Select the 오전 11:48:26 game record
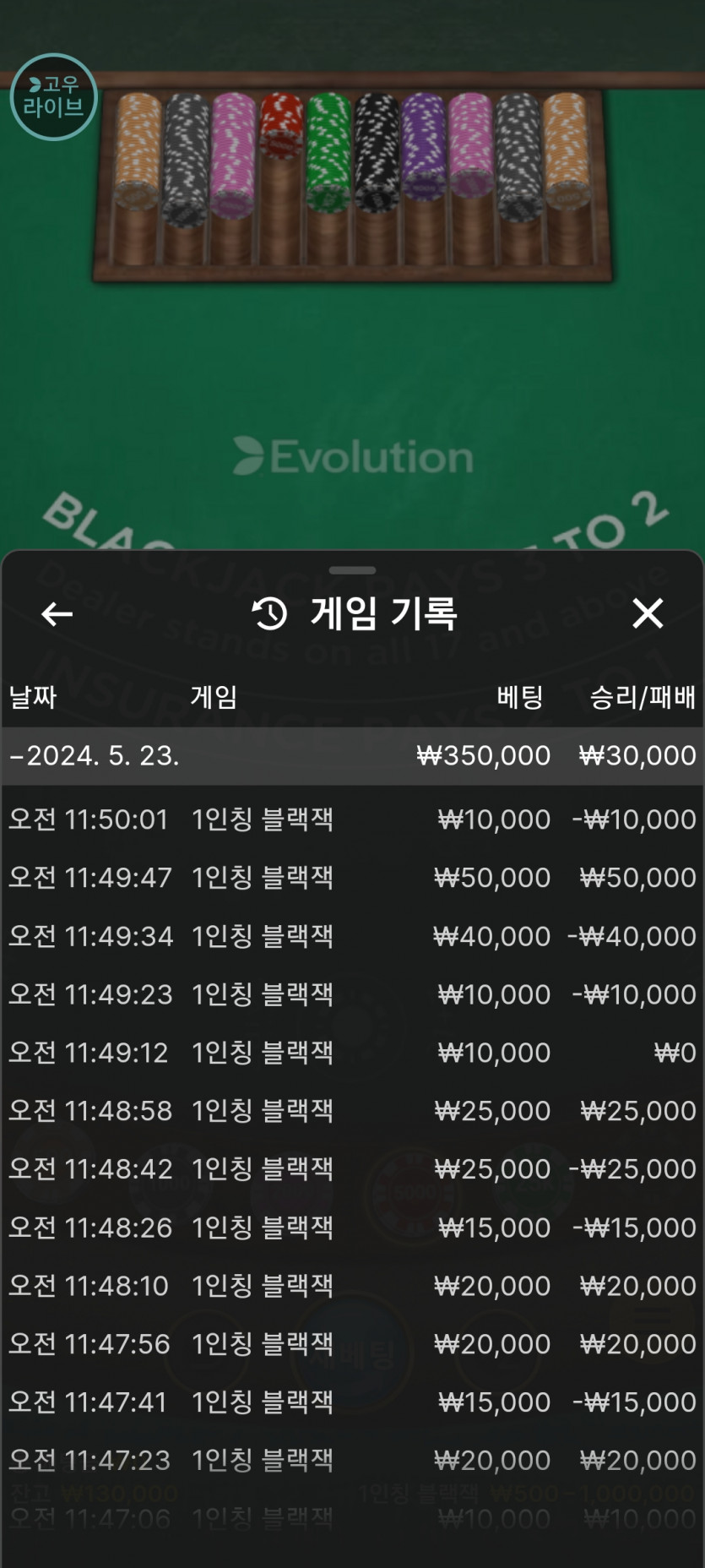Screen dimensions: 705x1568 point(353,1228)
